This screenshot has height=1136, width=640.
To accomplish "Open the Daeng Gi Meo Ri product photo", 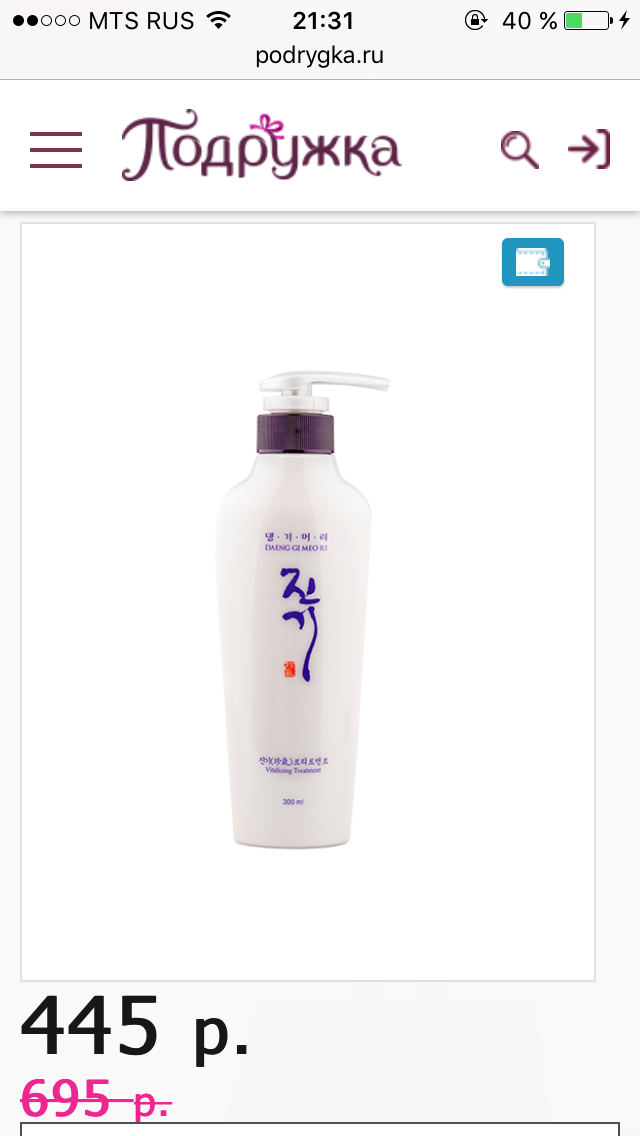I will 302,609.
